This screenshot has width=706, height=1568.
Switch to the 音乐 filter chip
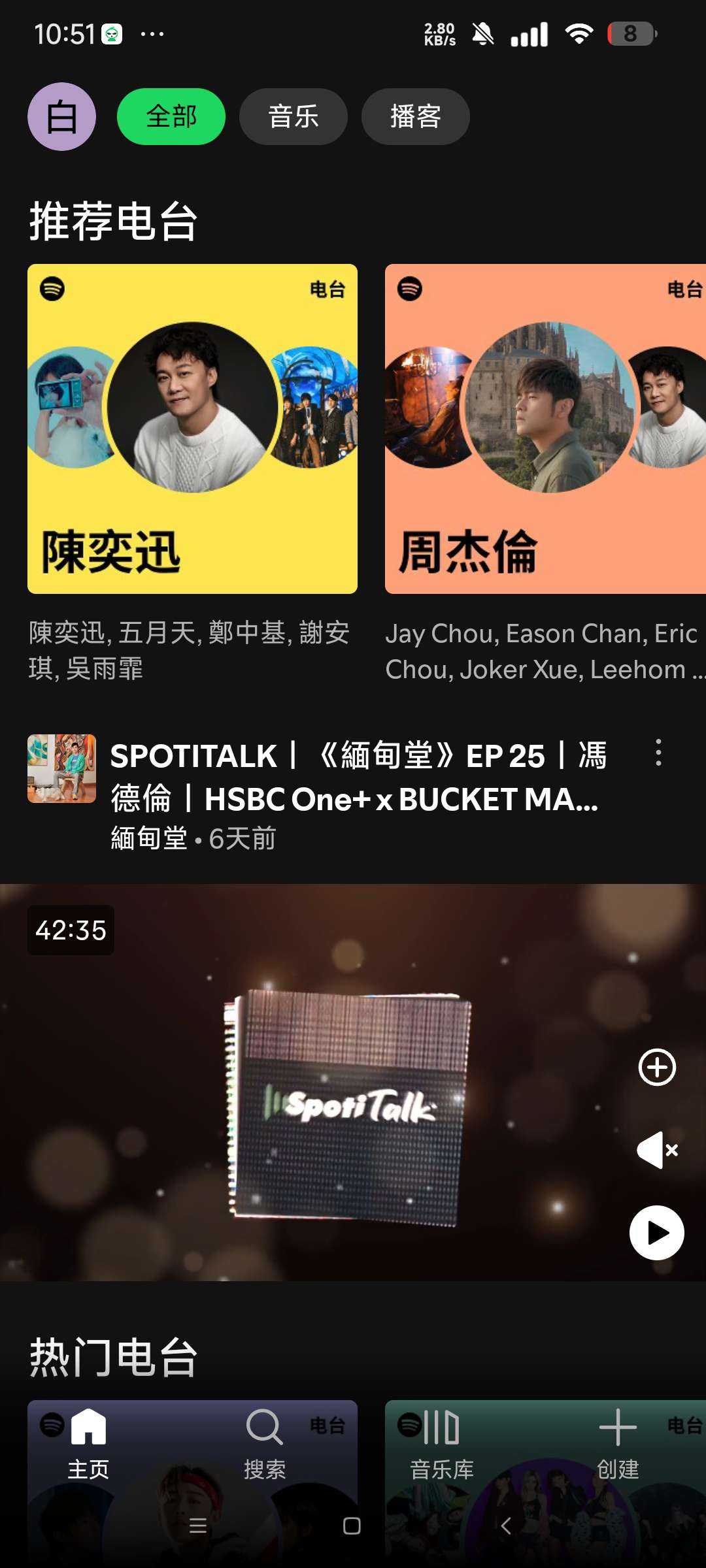click(293, 117)
